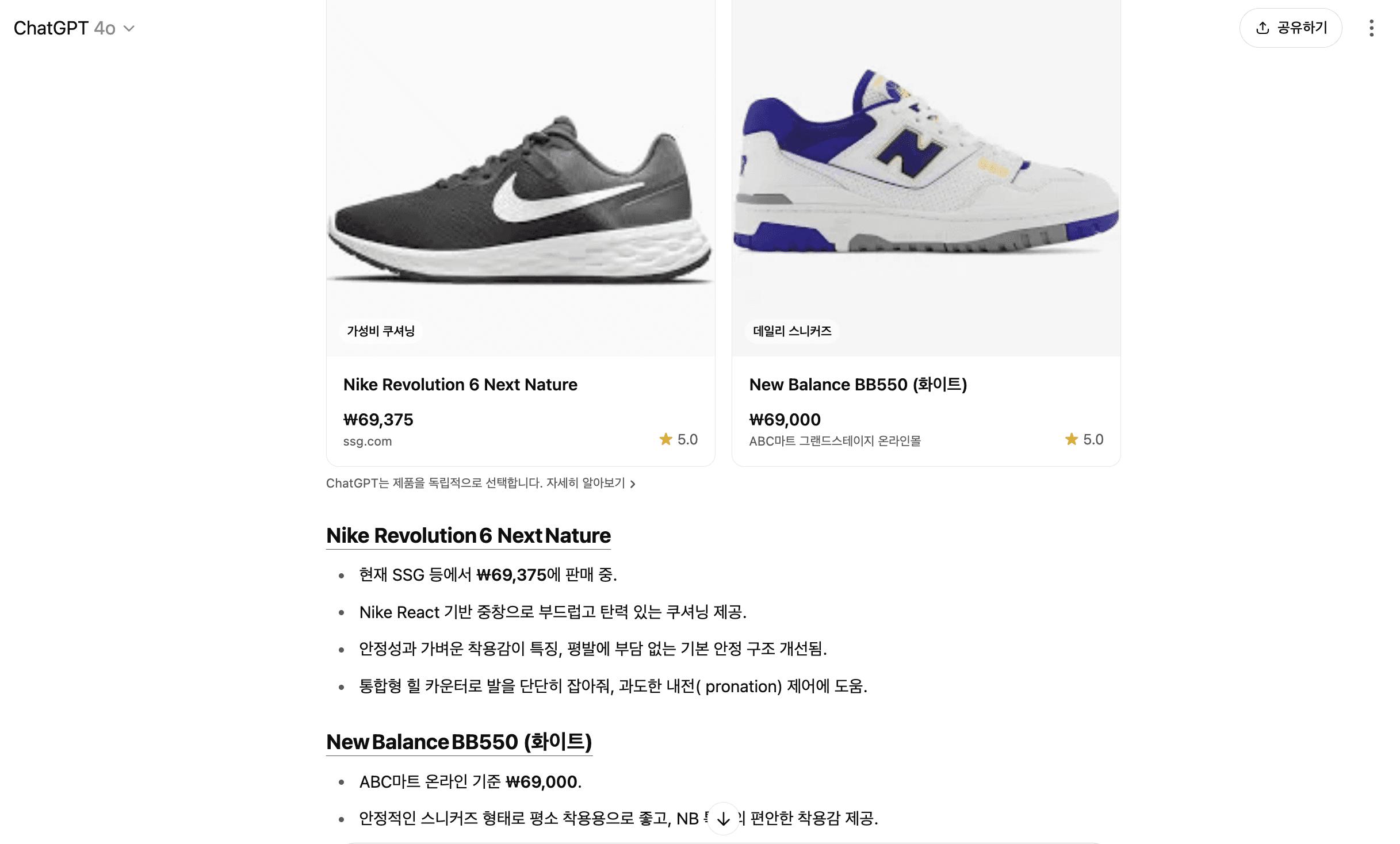Tap the scroll-to-bottom arrow button

(x=723, y=819)
